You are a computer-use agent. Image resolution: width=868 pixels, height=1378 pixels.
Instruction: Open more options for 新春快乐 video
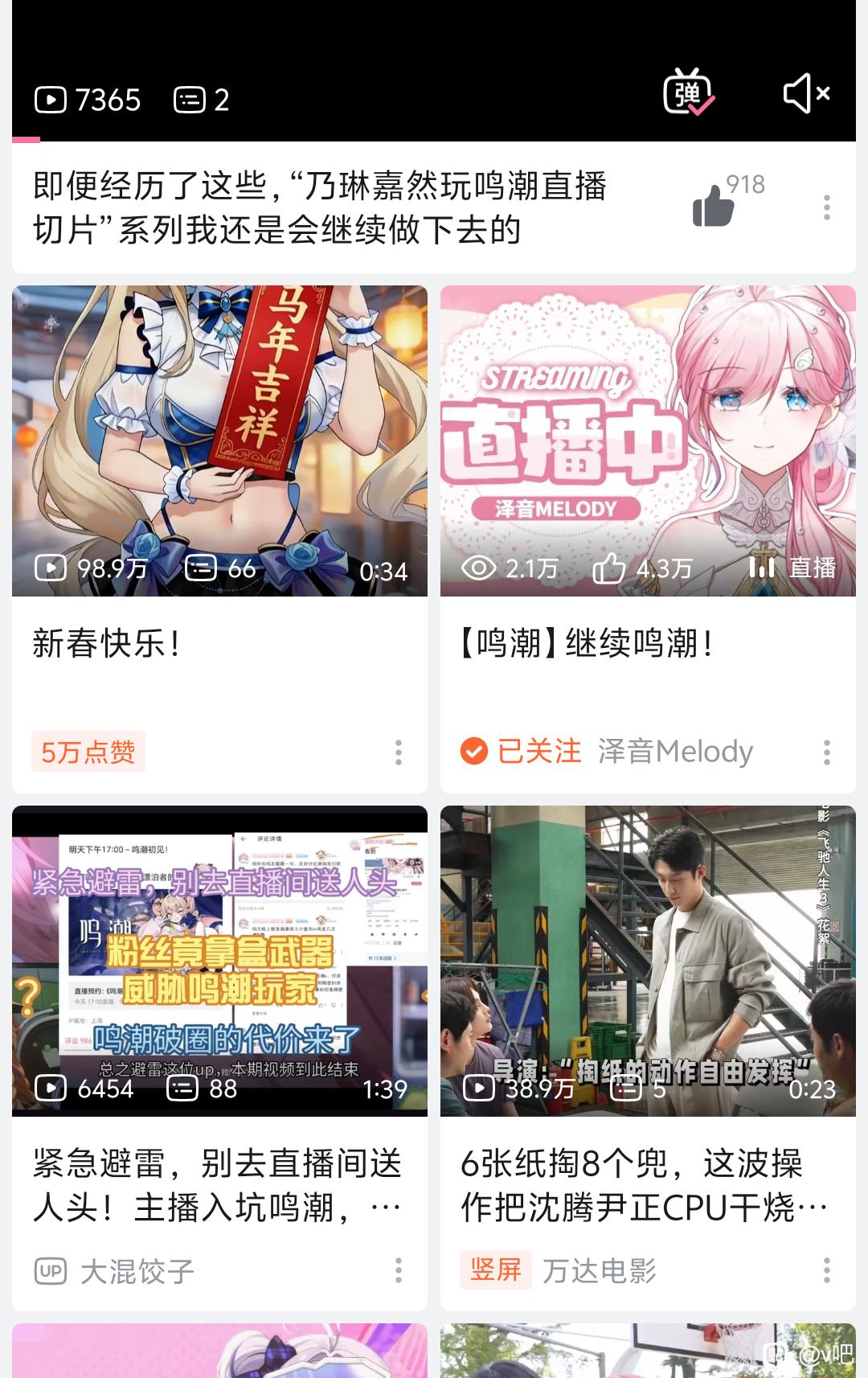tap(398, 753)
